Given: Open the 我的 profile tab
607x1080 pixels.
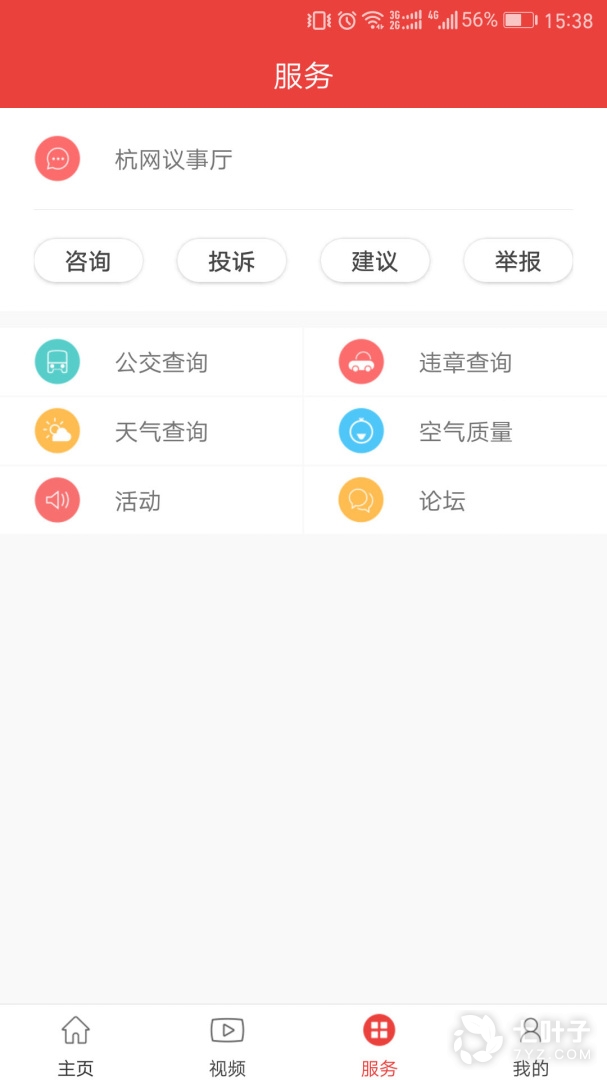Looking at the screenshot, I should pyautogui.click(x=531, y=1044).
